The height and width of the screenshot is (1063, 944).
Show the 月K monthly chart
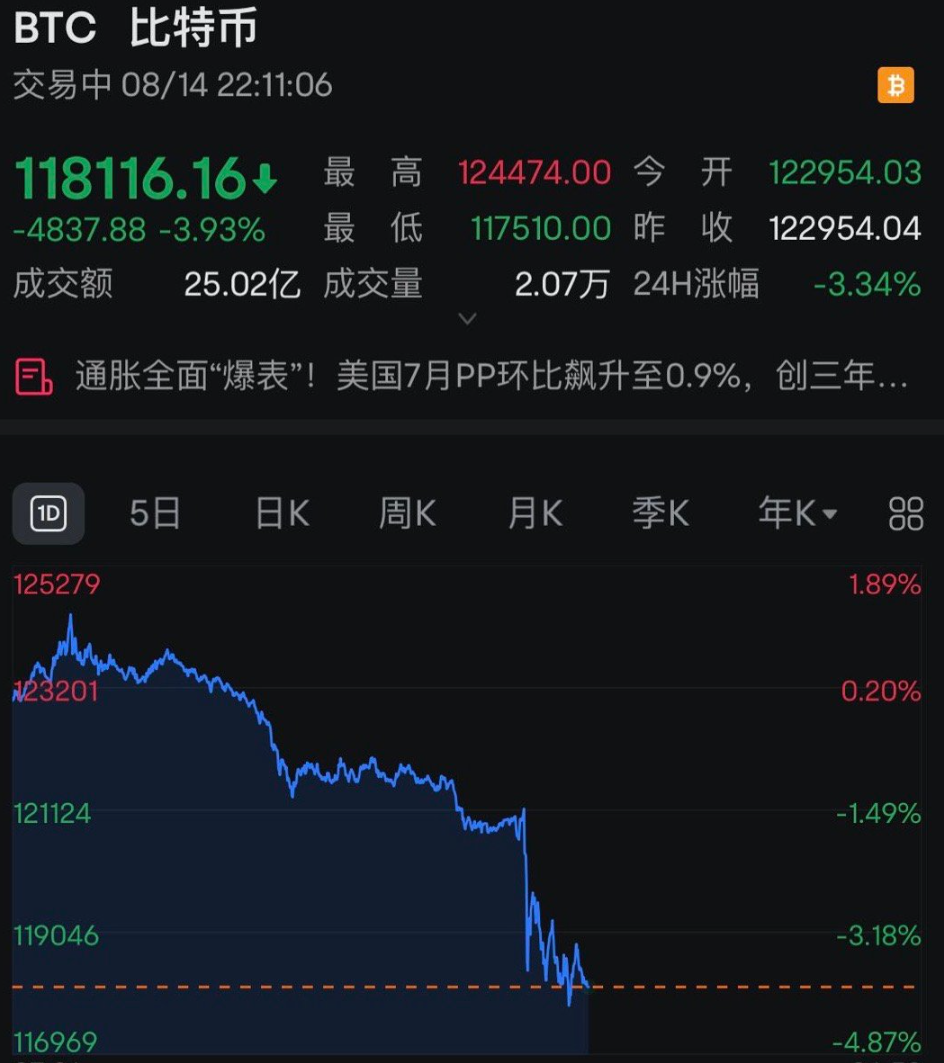point(534,514)
